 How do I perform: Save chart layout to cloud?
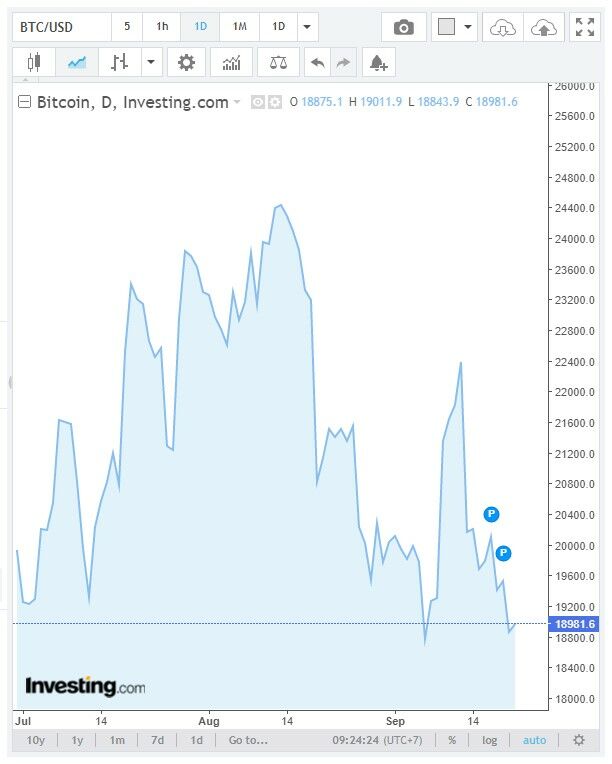[x=543, y=27]
